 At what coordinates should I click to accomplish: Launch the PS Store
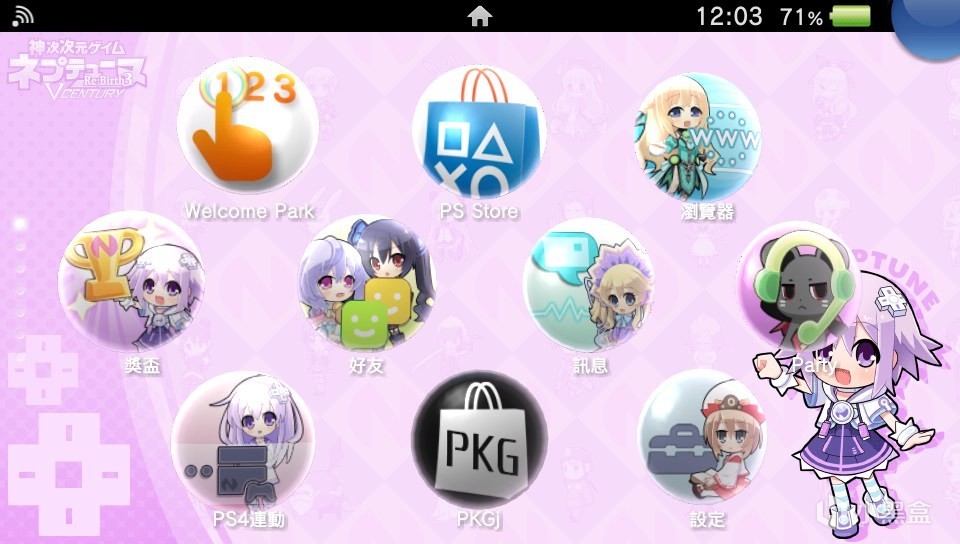tap(479, 133)
